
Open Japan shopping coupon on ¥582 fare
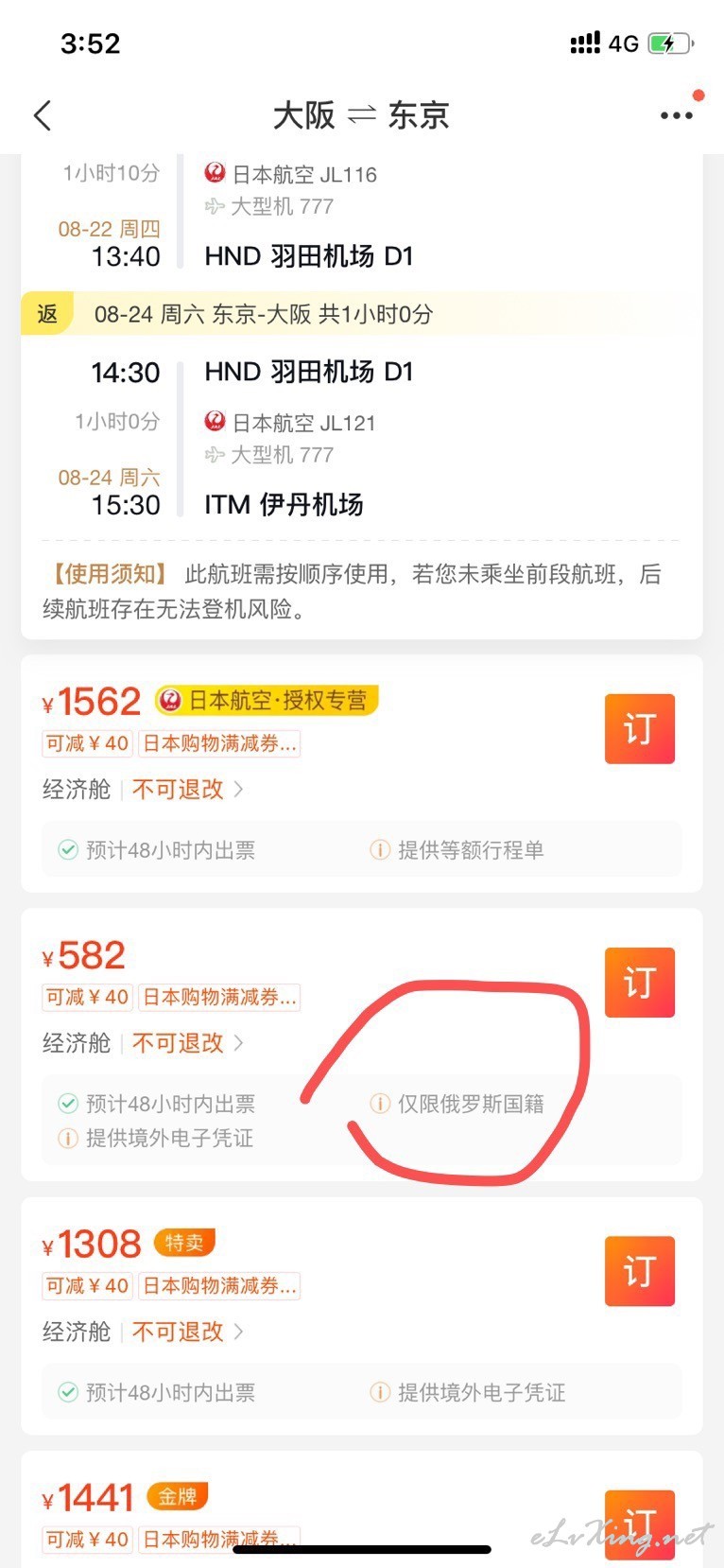(219, 997)
